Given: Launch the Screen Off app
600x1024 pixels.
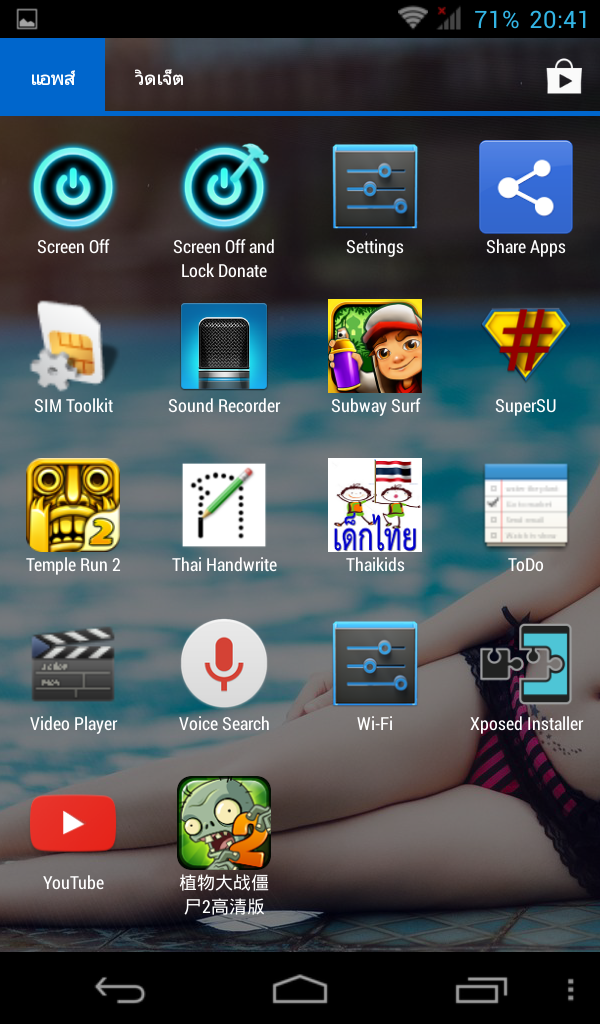Looking at the screenshot, I should 73,188.
